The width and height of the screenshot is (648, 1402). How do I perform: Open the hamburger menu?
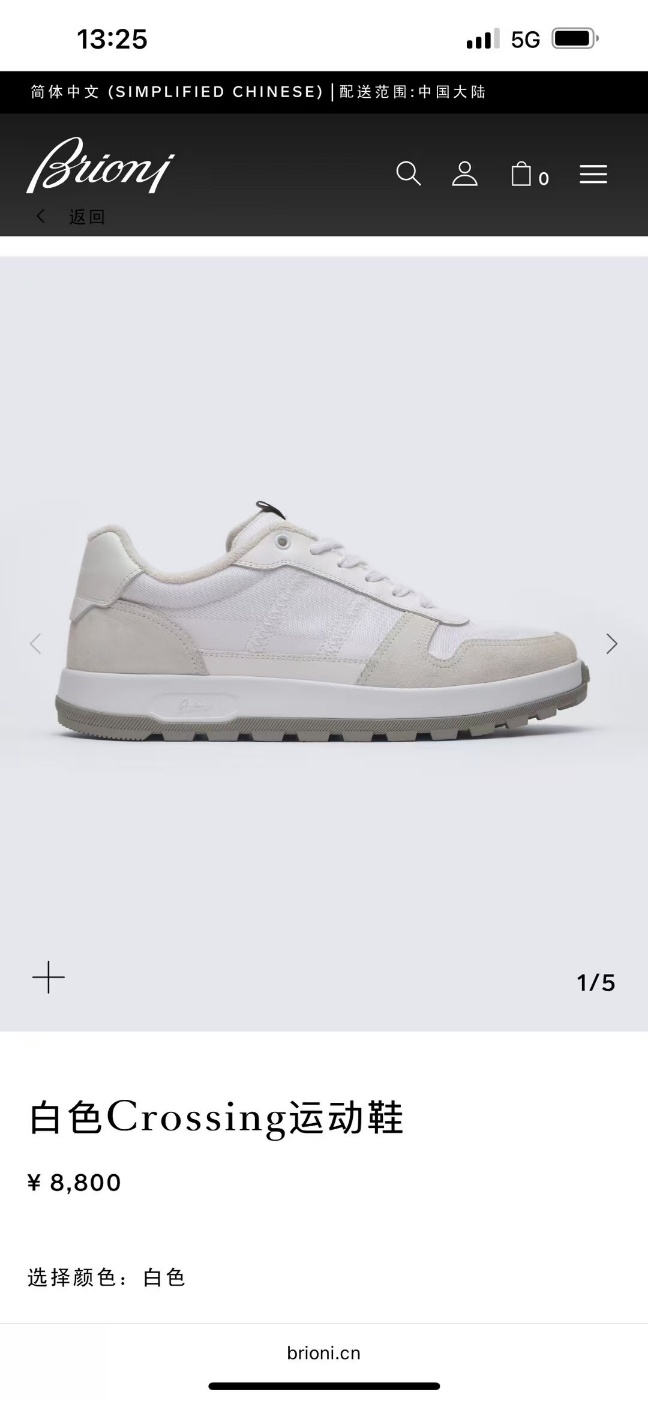[593, 175]
